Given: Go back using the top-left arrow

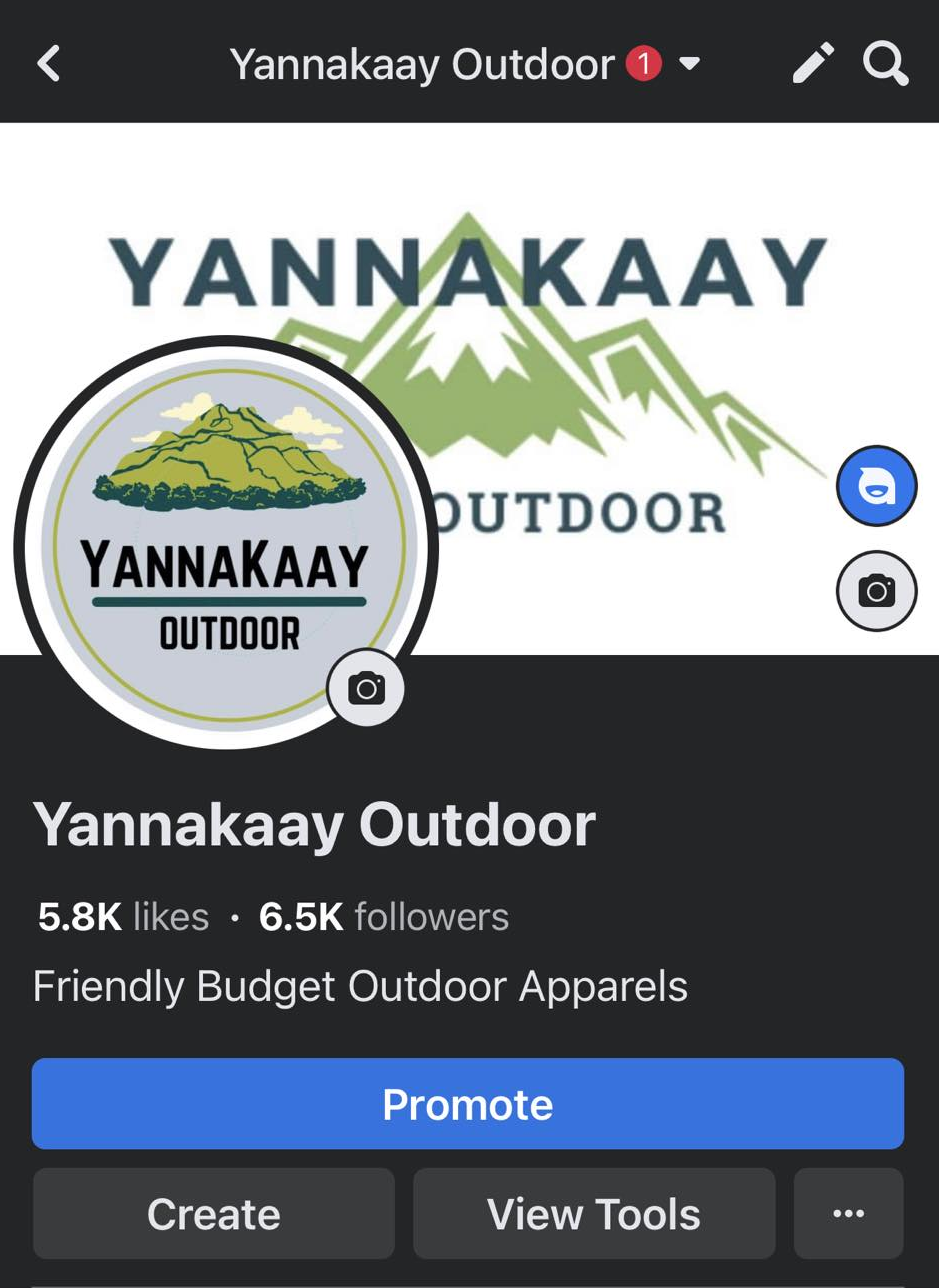Looking at the screenshot, I should 48,65.
